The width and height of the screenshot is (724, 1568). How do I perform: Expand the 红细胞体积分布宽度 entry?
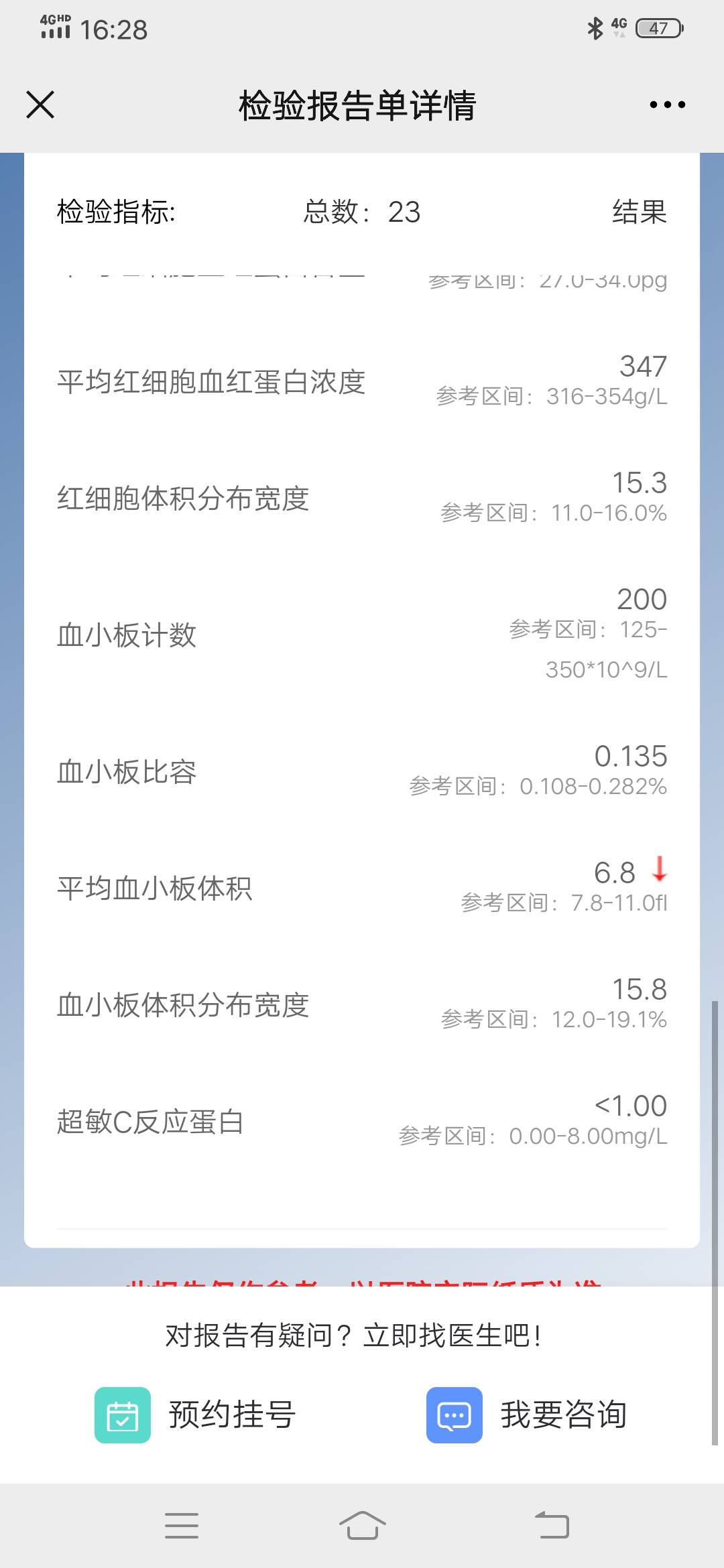pyautogui.click(x=362, y=497)
